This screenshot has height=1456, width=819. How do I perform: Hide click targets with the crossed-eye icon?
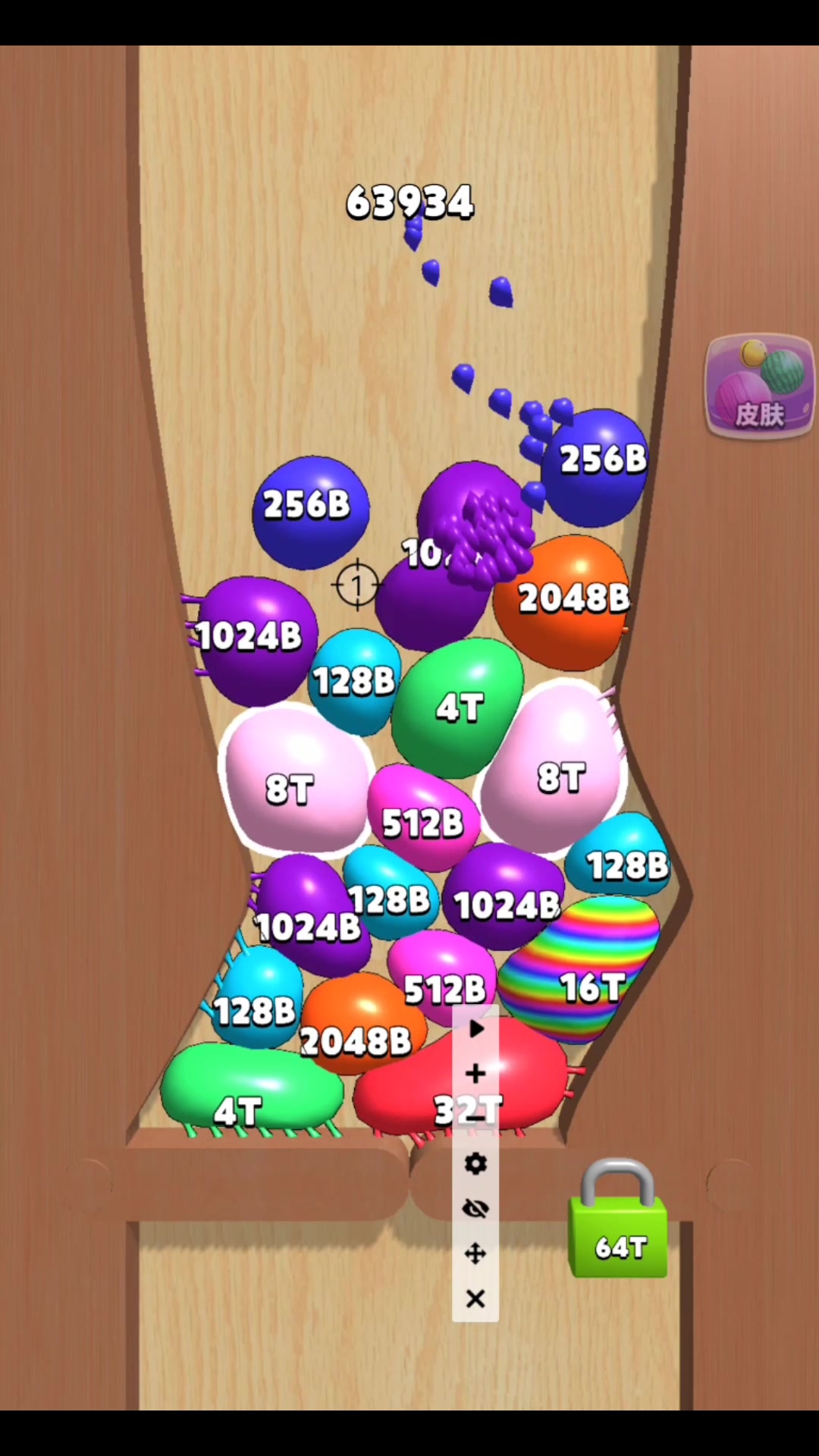475,1208
